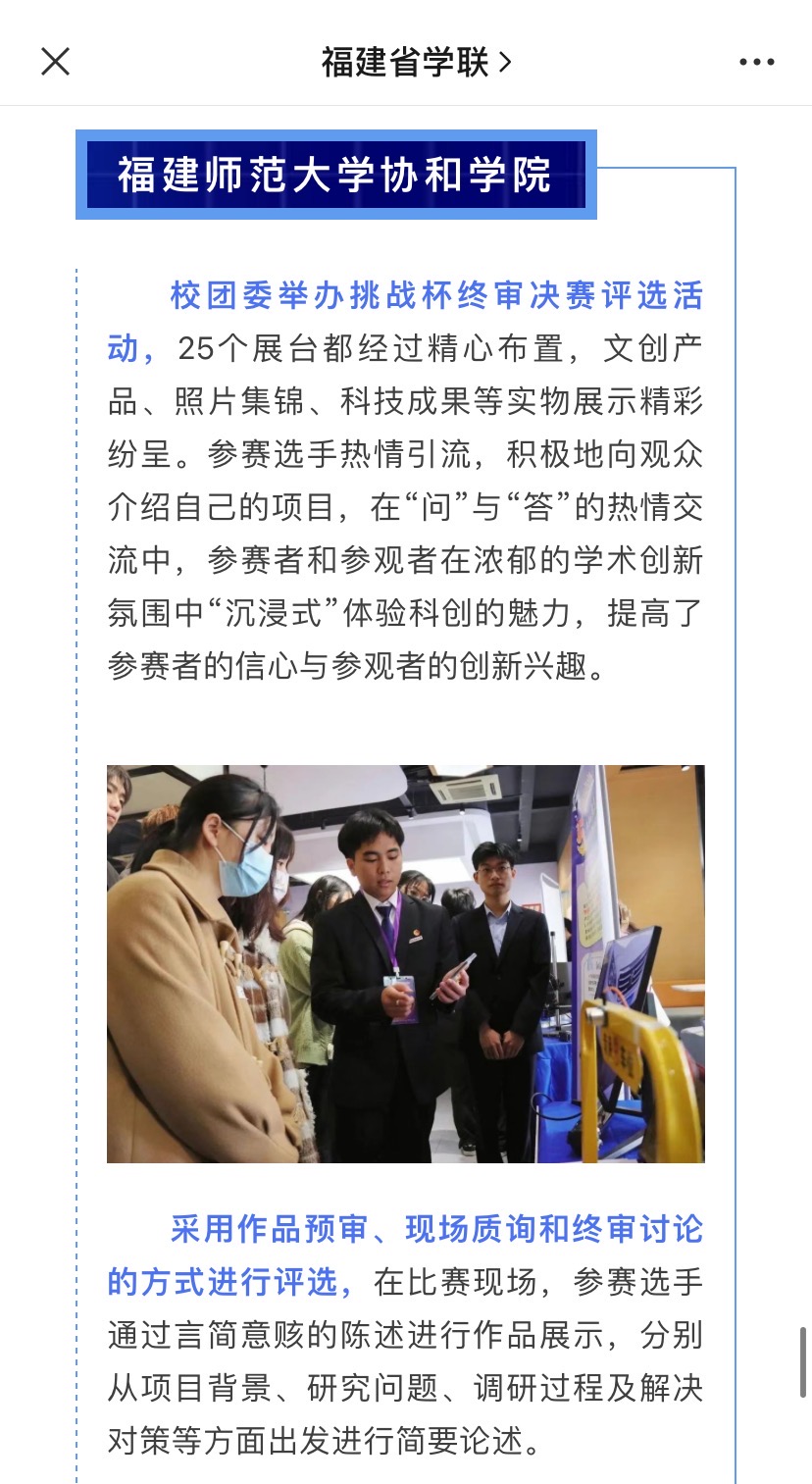Open the exhibition photo in the article
Screen dimensions: 812x1484
pyautogui.click(x=405, y=963)
